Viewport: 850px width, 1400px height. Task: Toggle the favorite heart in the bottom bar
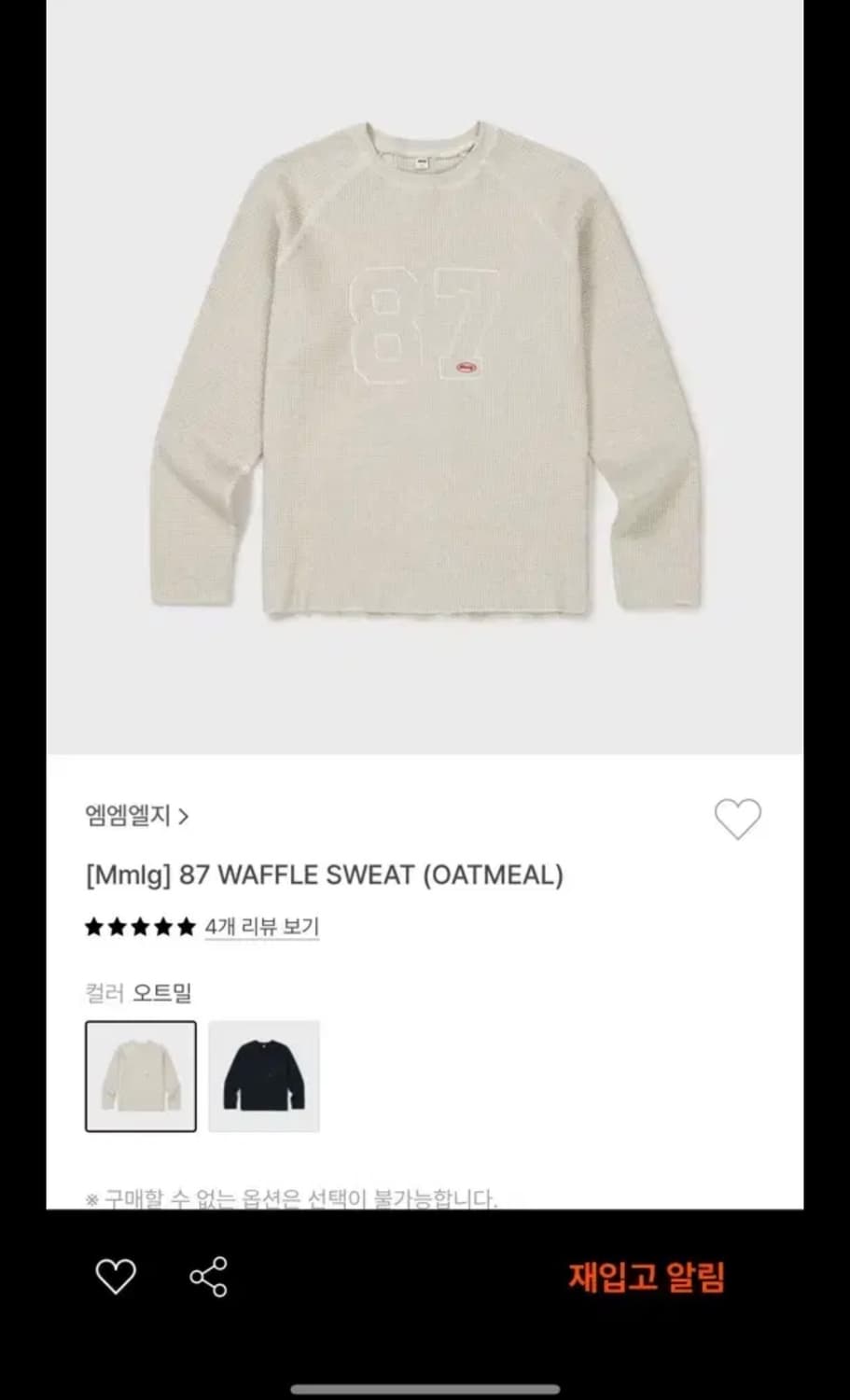[116, 1275]
